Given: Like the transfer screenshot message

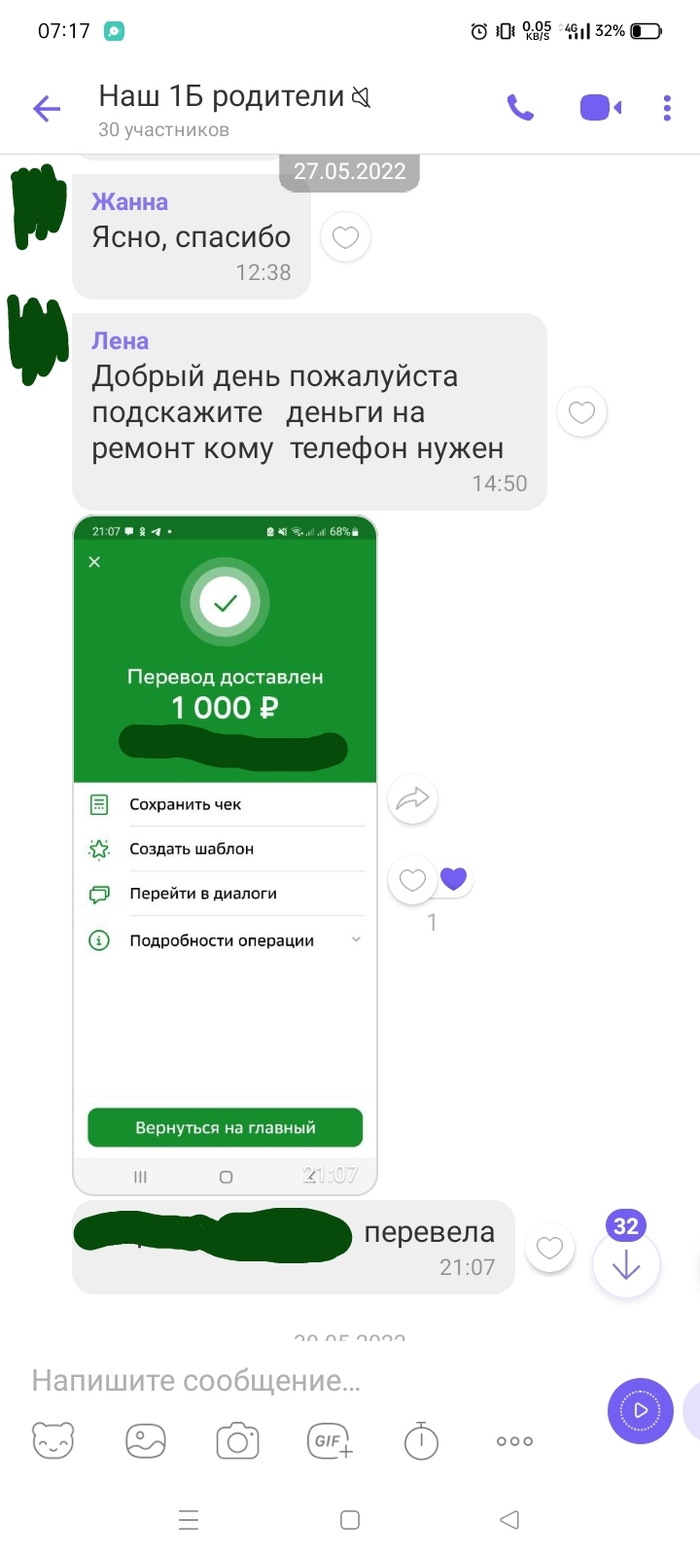Looking at the screenshot, I should [x=412, y=880].
